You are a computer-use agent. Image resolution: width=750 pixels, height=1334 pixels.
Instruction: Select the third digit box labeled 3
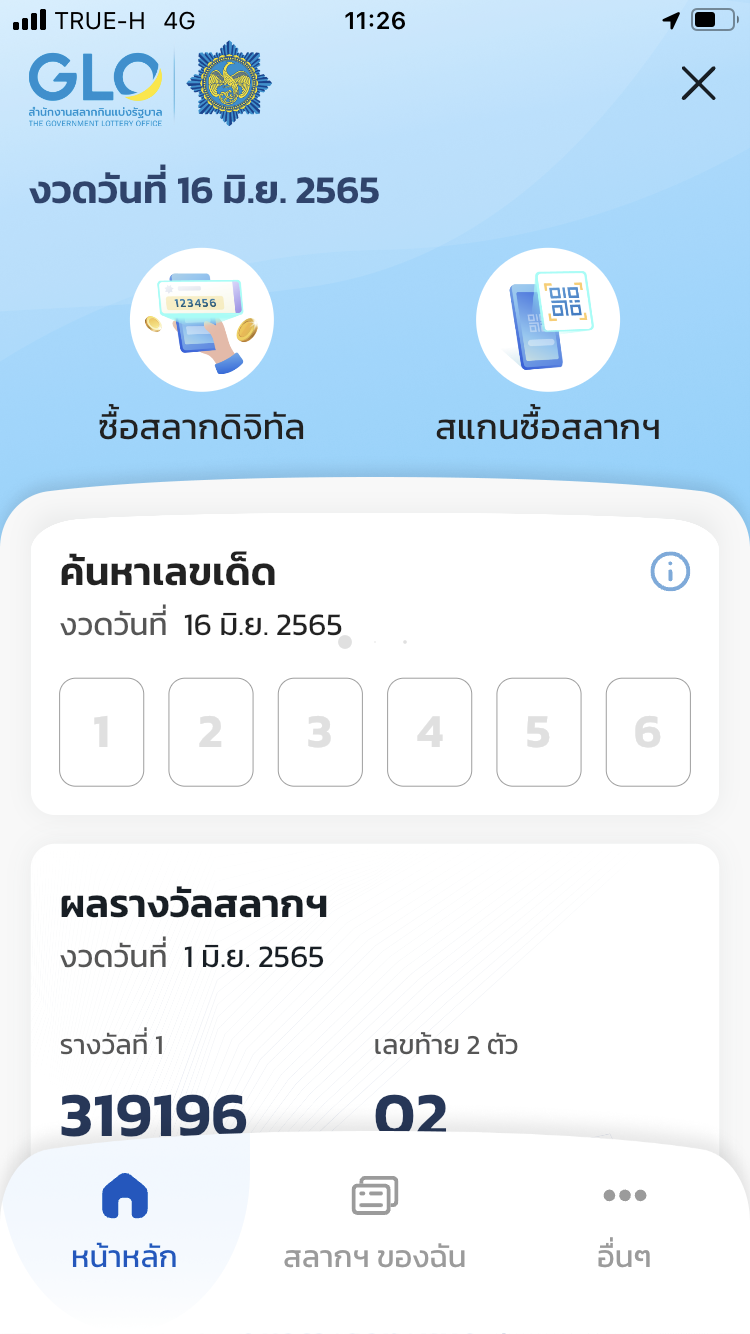click(x=320, y=732)
